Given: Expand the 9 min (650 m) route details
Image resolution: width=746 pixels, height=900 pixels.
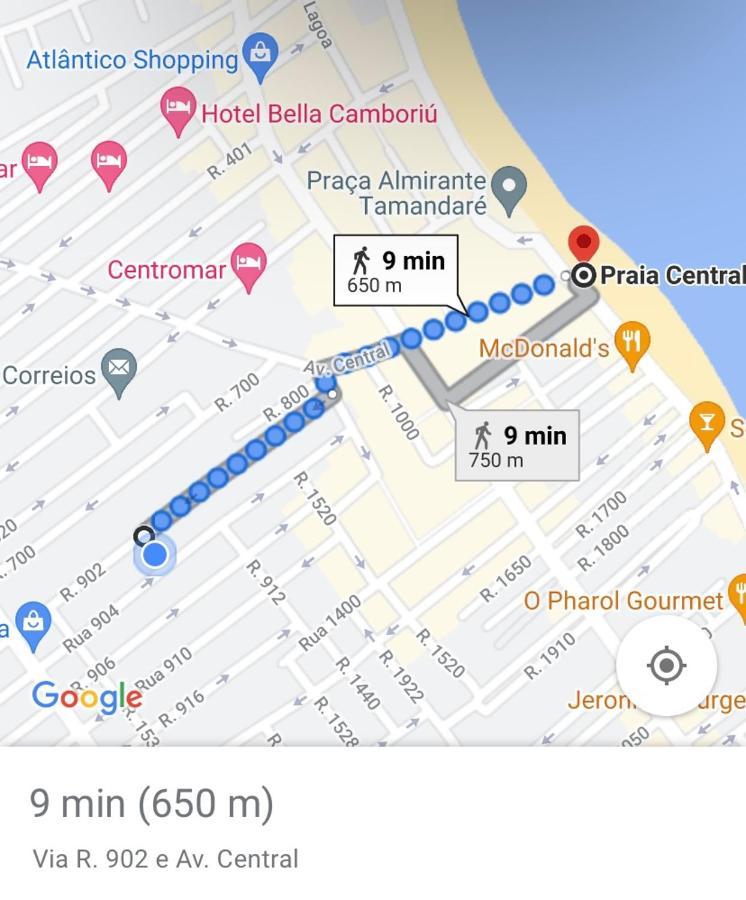Looking at the screenshot, I should tap(151, 803).
